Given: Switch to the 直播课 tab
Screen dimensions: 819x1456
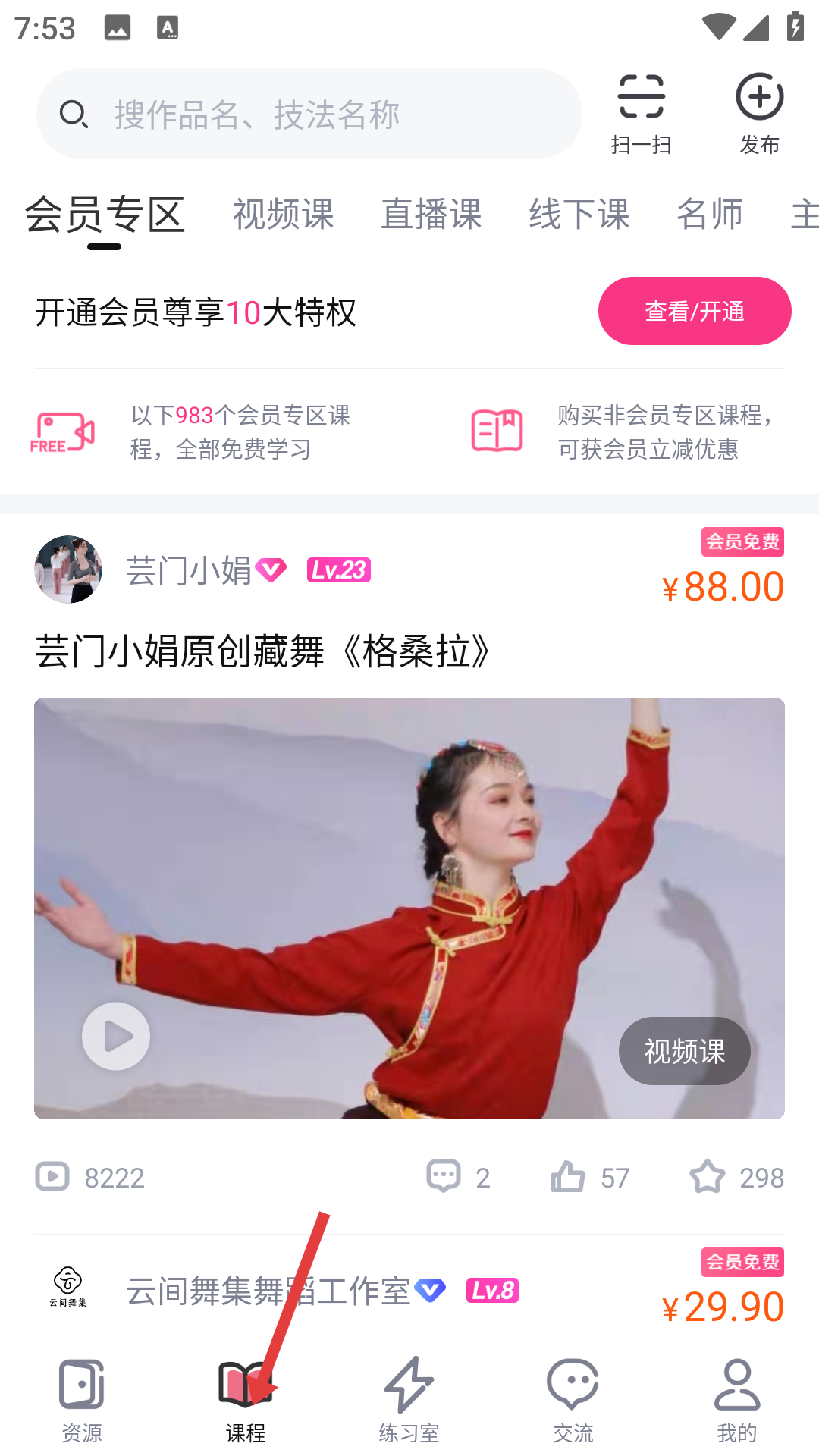Looking at the screenshot, I should tap(431, 215).
